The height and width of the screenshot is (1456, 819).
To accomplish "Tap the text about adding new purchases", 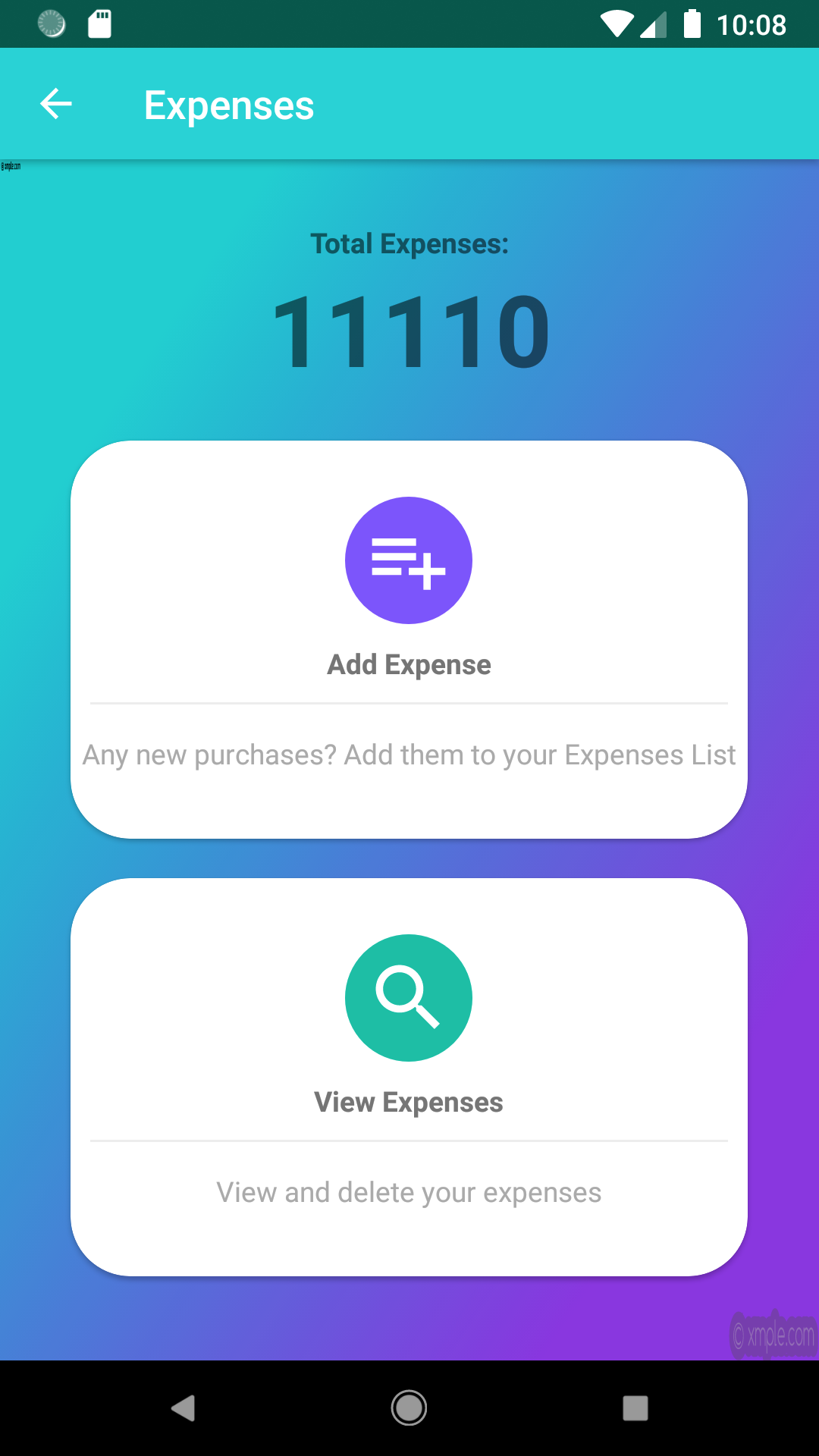I will (409, 755).
